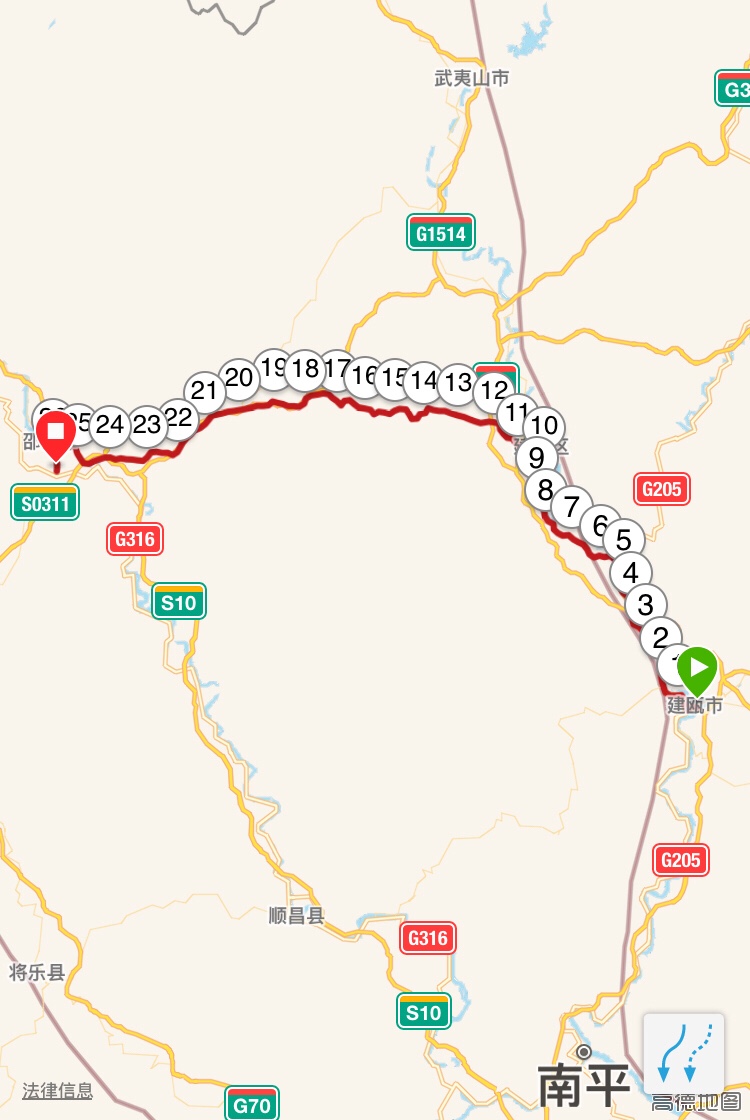750x1120 pixels.
Task: Open the 法律信息 legal information link
Action: click(58, 1091)
